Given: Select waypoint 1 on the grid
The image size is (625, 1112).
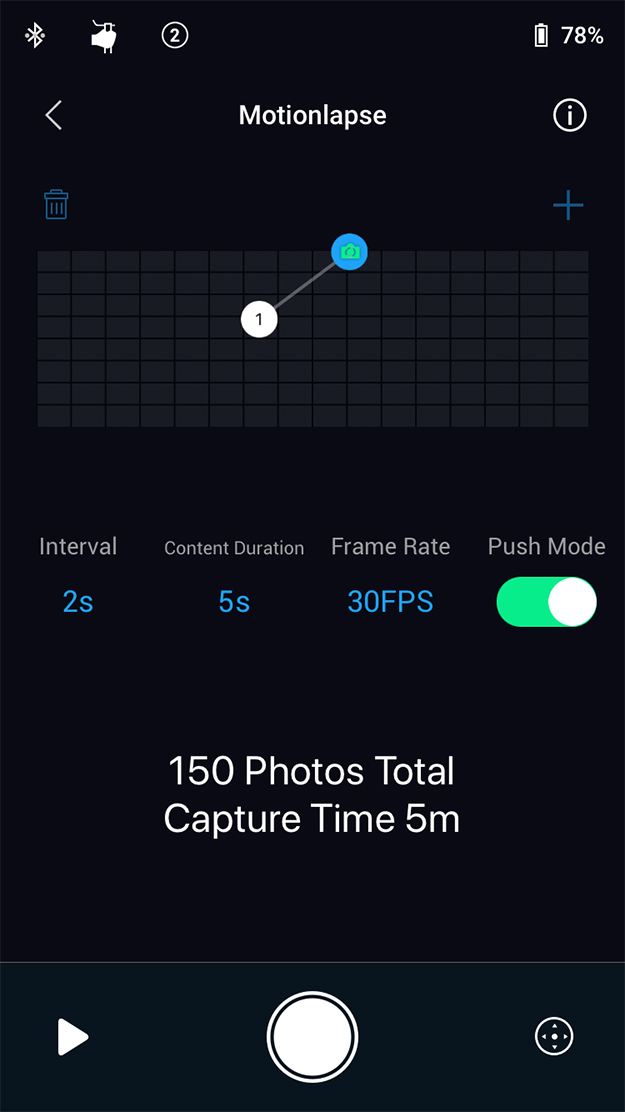Looking at the screenshot, I should tap(259, 320).
